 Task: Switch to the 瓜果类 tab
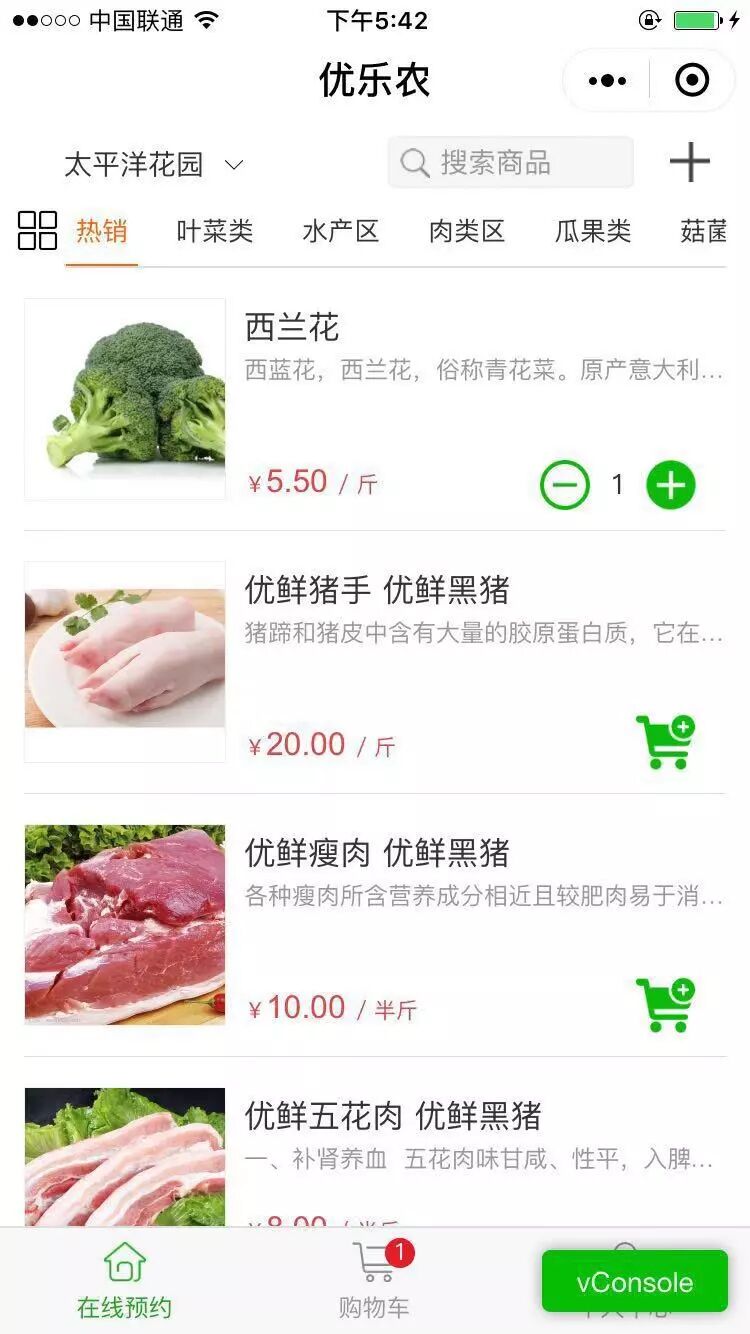click(593, 232)
